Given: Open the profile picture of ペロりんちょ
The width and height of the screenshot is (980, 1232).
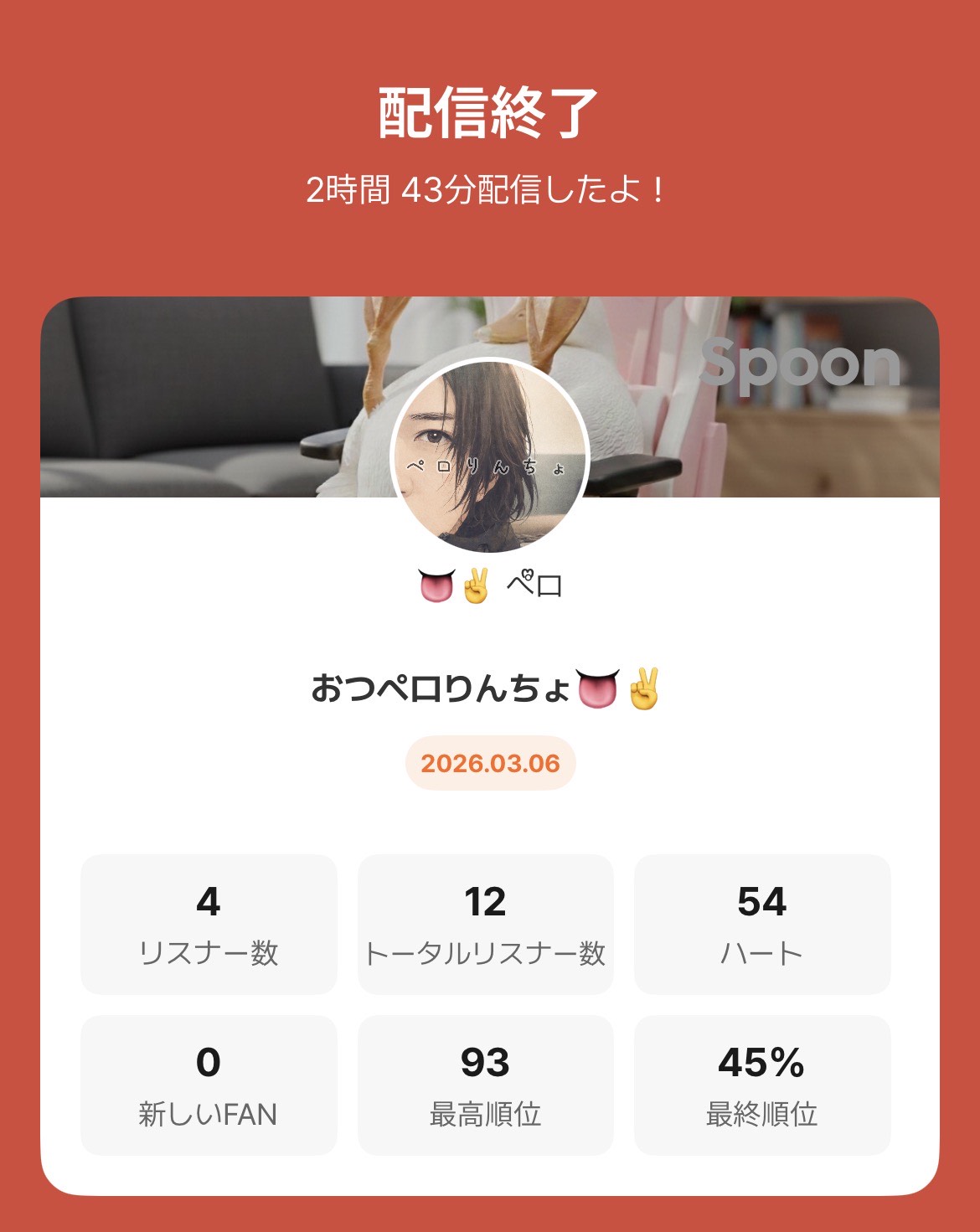Looking at the screenshot, I should [x=490, y=456].
